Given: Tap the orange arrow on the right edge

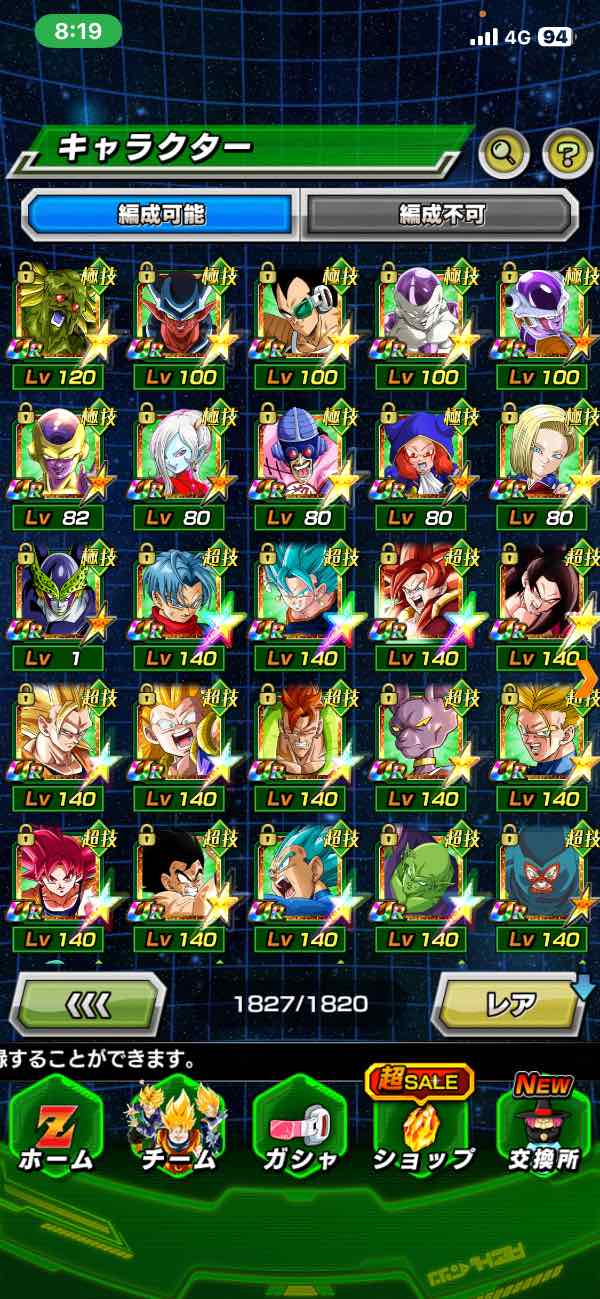Looking at the screenshot, I should (586, 677).
